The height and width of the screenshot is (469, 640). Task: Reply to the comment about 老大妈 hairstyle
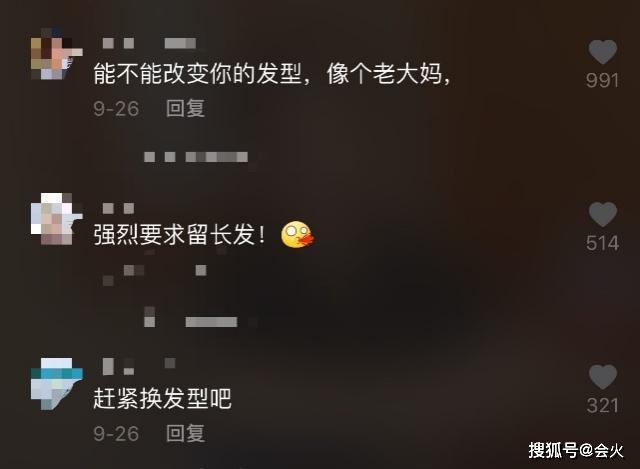pos(185,108)
